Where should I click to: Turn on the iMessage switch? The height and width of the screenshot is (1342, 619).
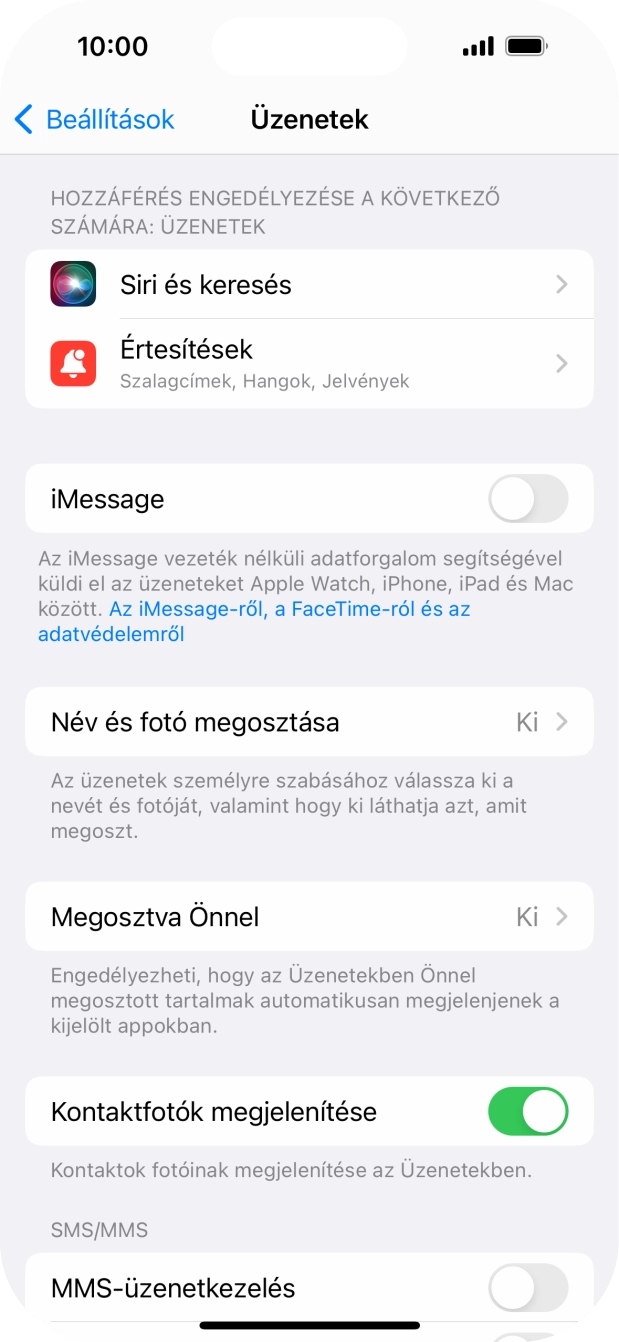[527, 498]
